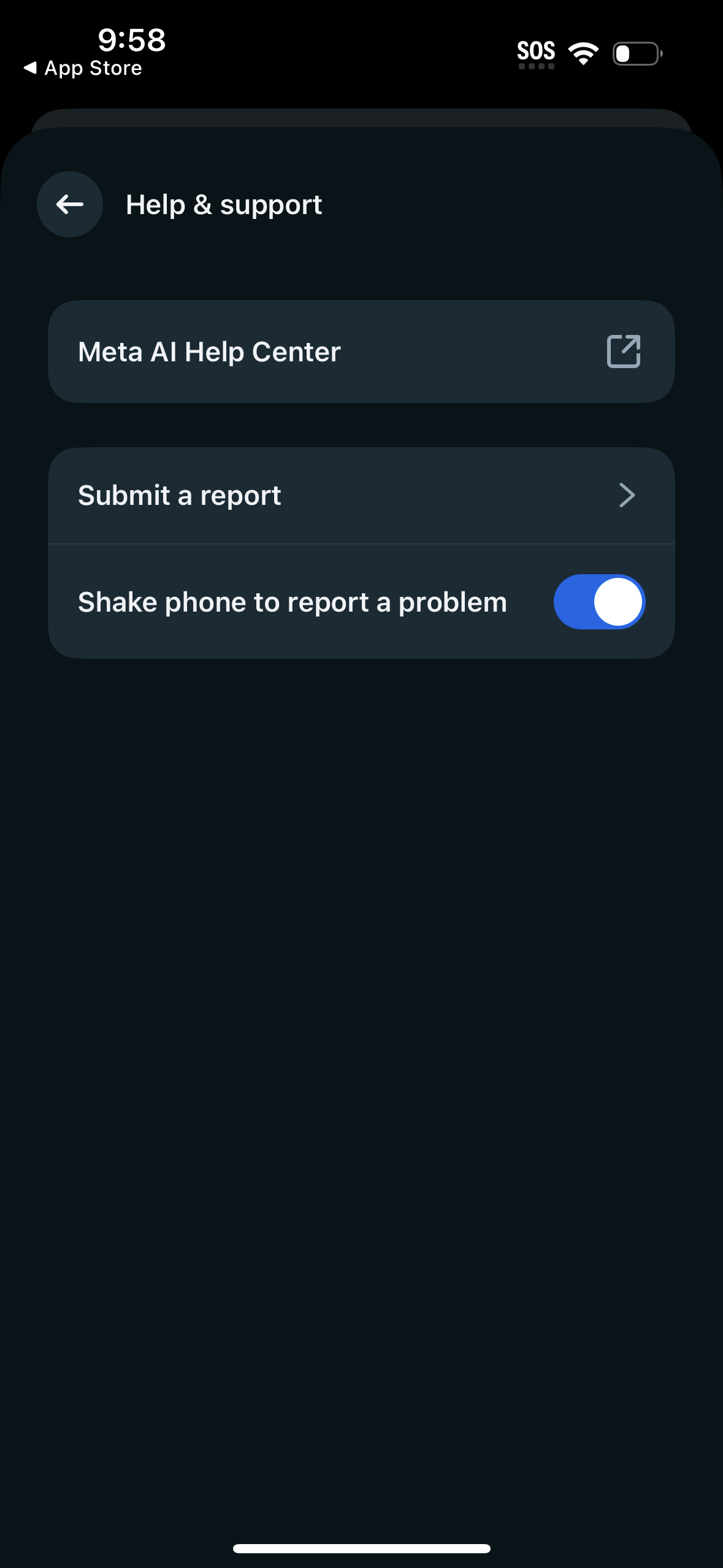Image resolution: width=723 pixels, height=1568 pixels.
Task: Open the Meta AI Help Center card
Action: coord(362,352)
